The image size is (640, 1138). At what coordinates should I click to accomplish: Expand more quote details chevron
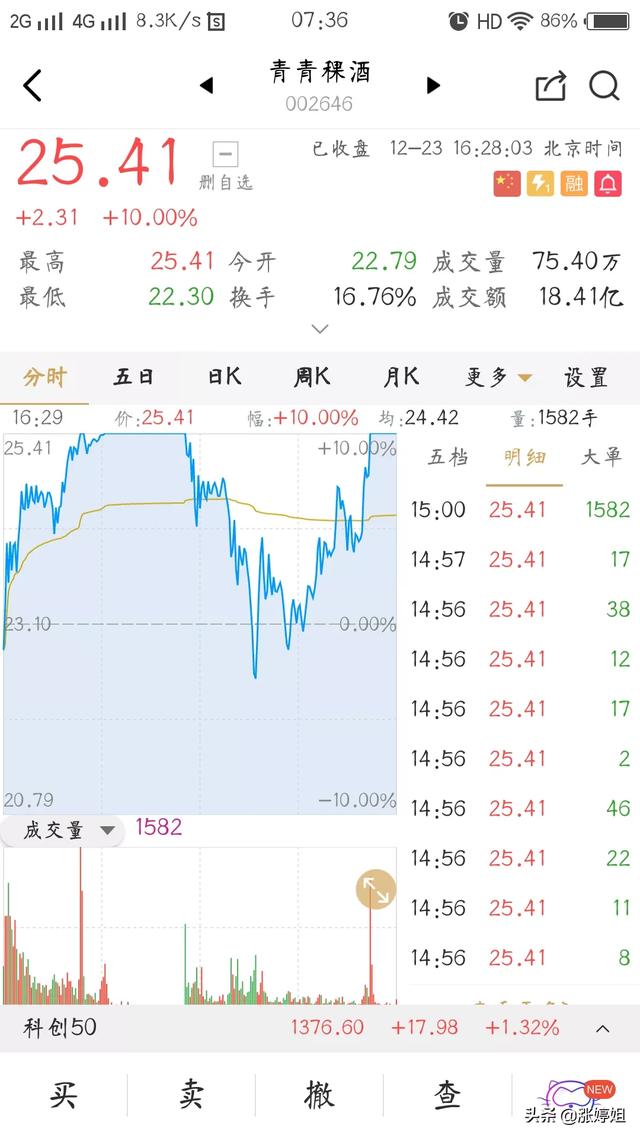[x=320, y=329]
